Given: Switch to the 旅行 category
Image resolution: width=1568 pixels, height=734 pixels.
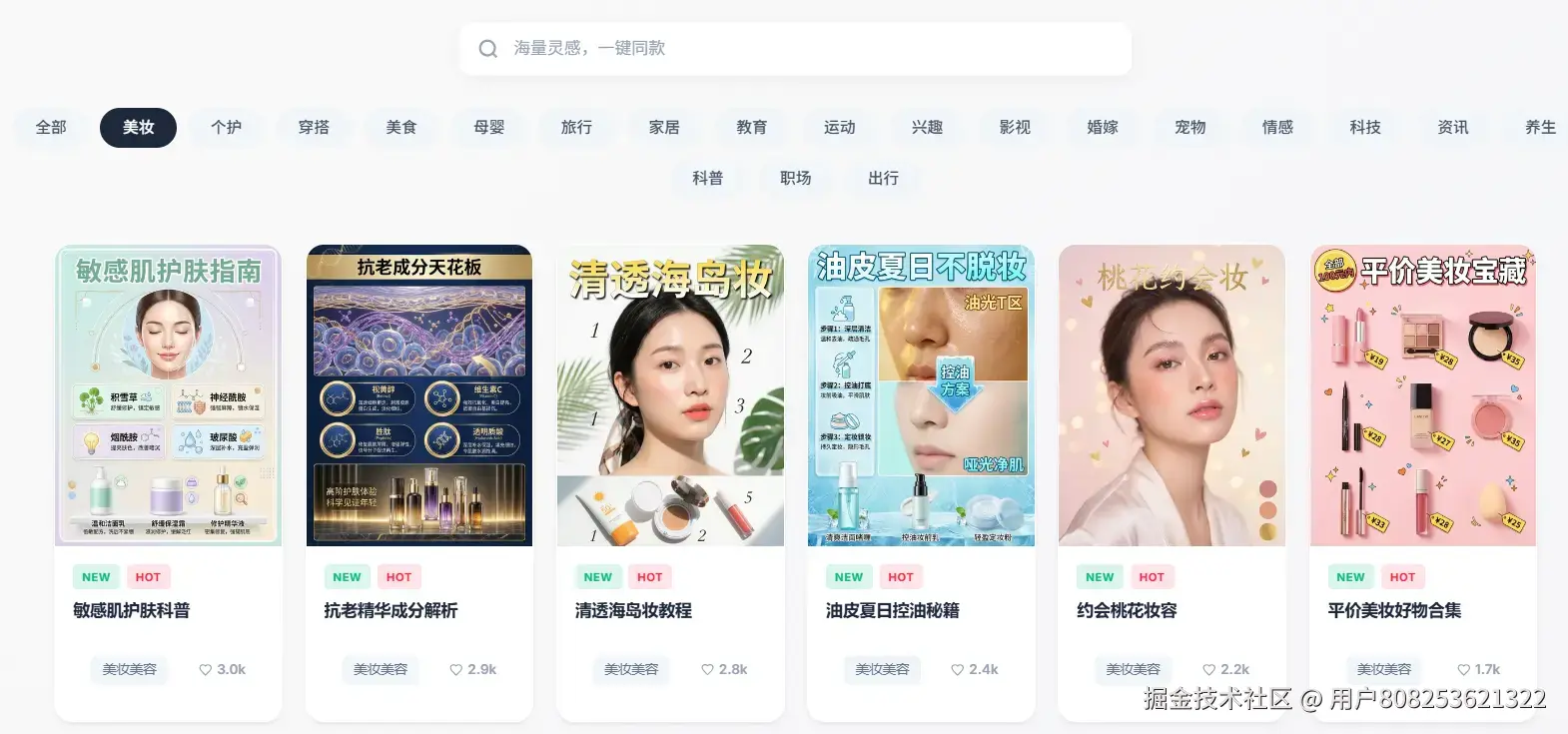Looking at the screenshot, I should tap(576, 128).
